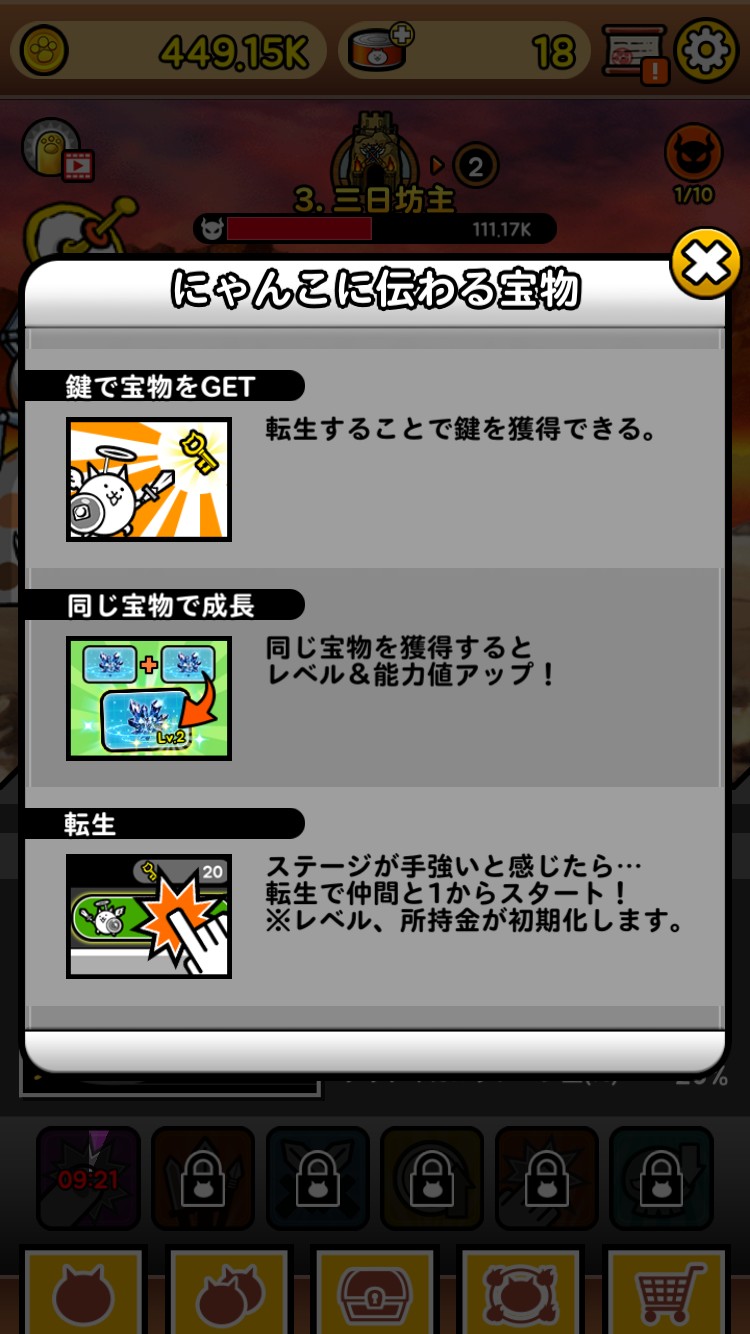Open the two-cats companions tab

(x=229, y=1293)
